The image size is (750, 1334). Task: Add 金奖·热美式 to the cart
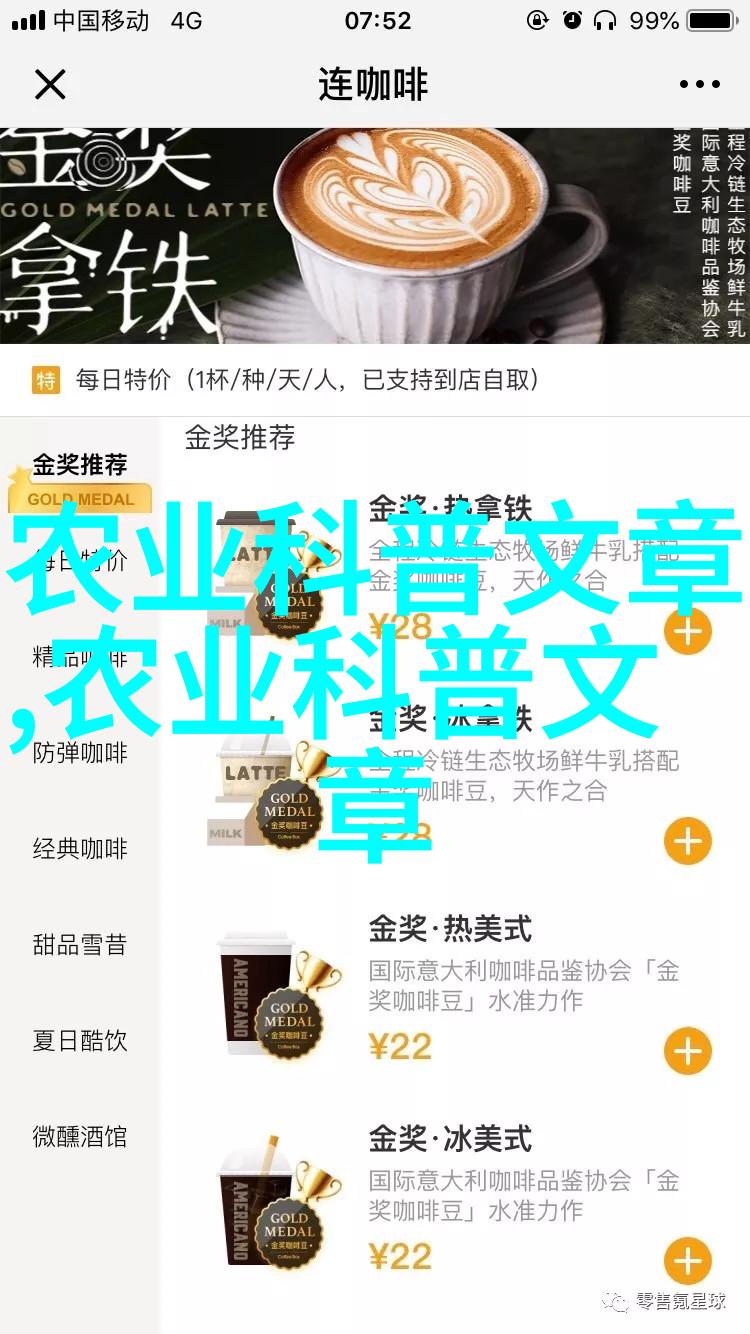pos(688,1052)
